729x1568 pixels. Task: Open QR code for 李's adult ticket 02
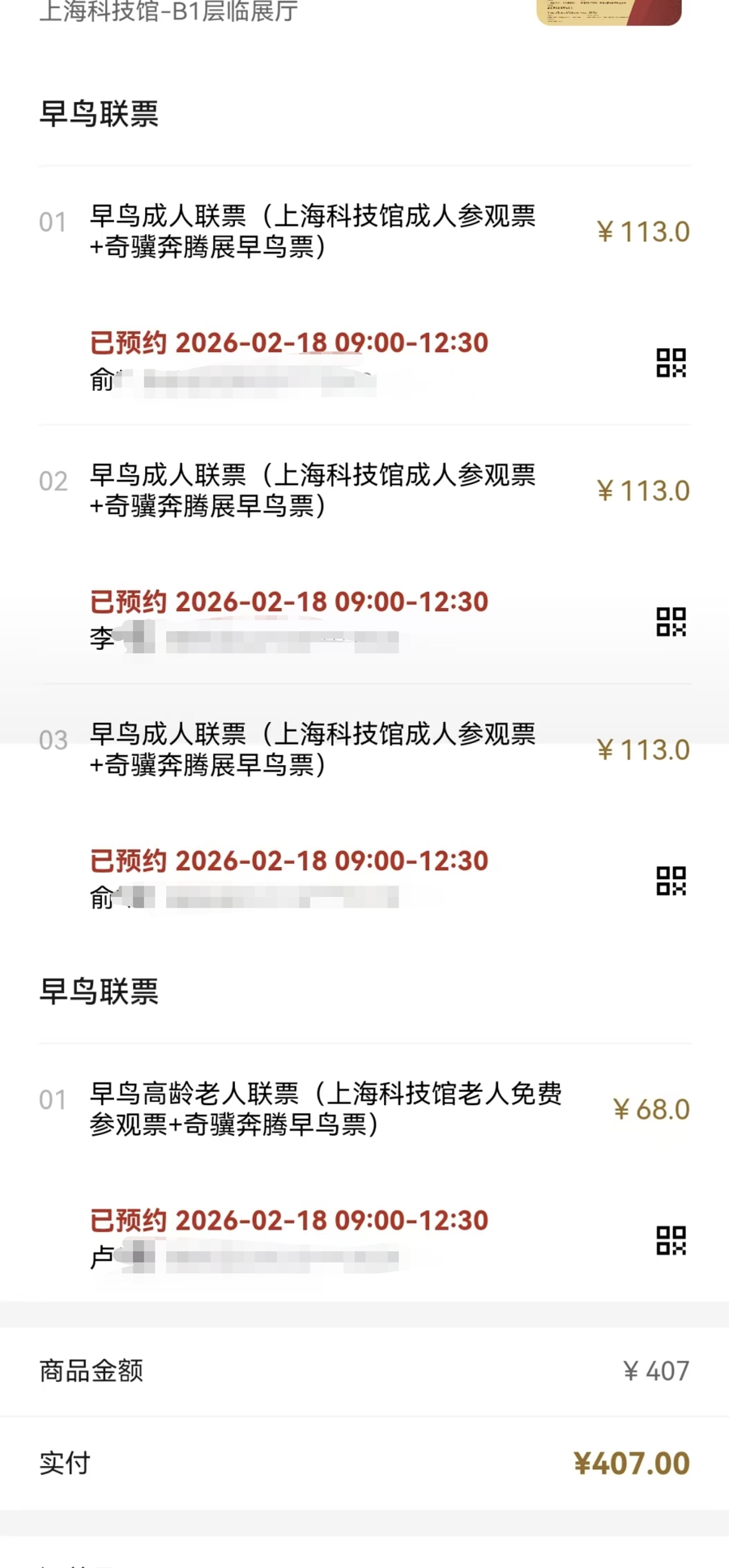click(x=671, y=622)
